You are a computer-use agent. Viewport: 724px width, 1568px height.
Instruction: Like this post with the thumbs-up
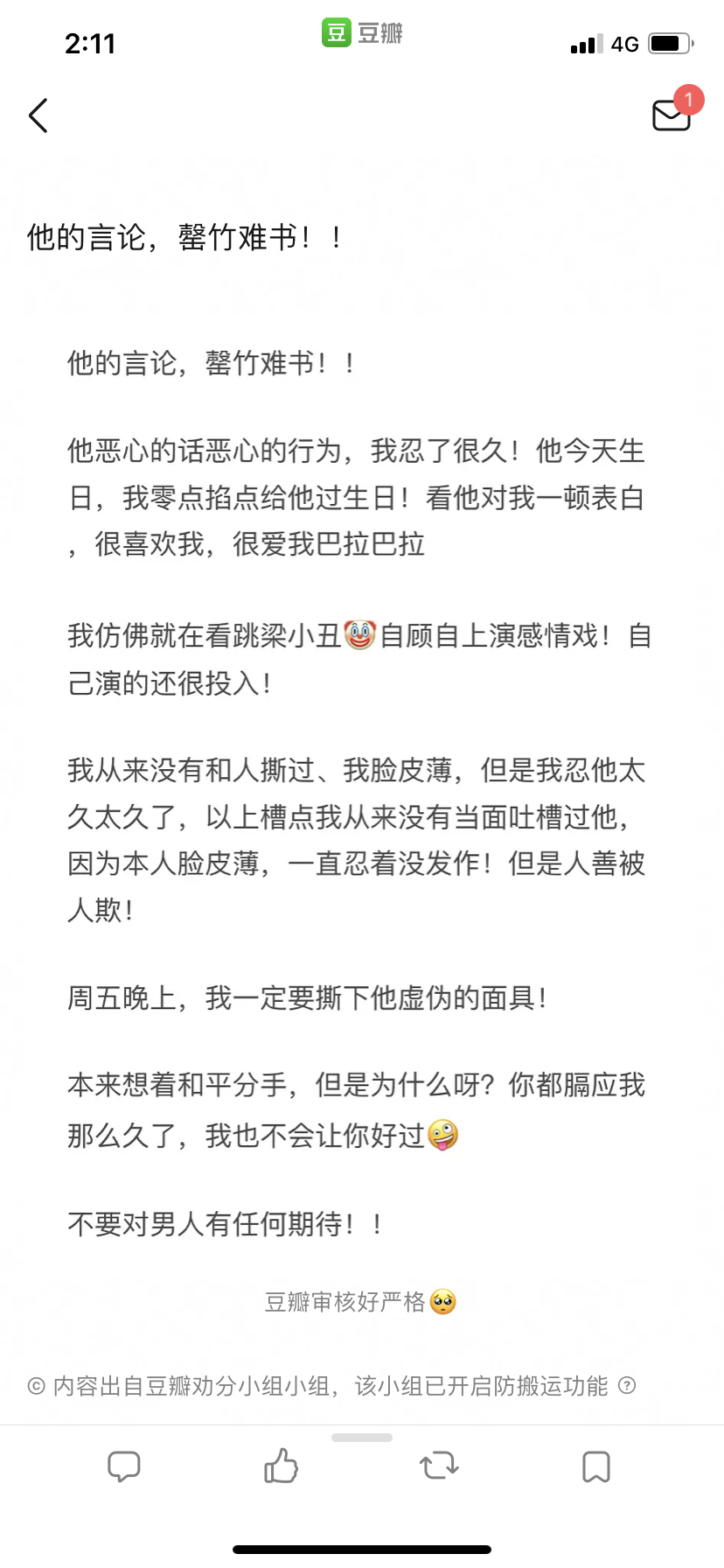(281, 1466)
